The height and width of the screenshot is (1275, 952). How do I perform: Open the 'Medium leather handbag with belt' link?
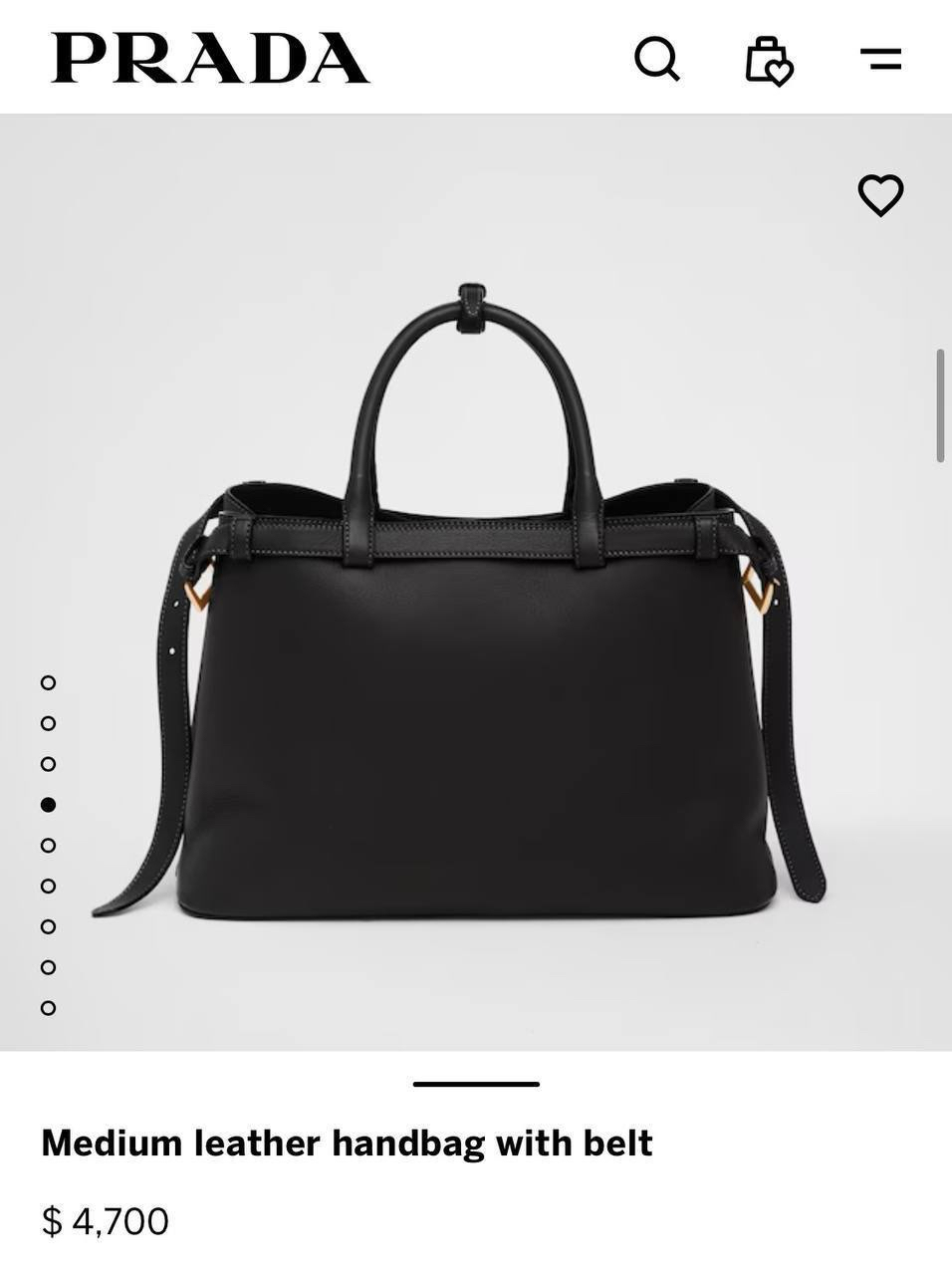tap(347, 1144)
